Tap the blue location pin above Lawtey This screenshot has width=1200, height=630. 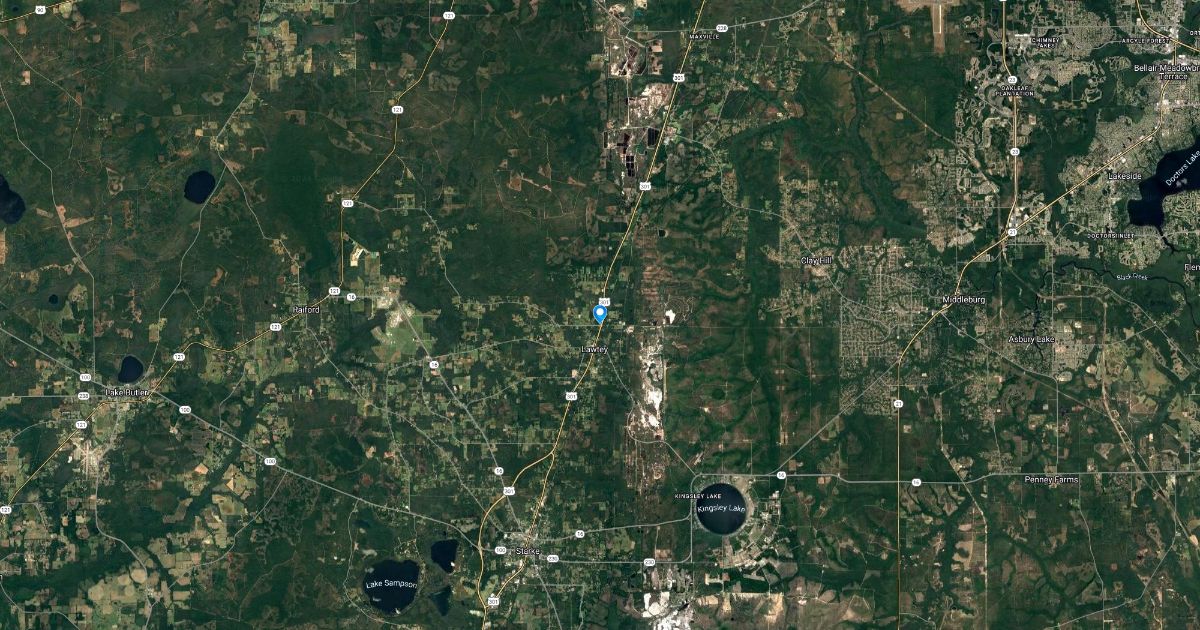tap(600, 314)
